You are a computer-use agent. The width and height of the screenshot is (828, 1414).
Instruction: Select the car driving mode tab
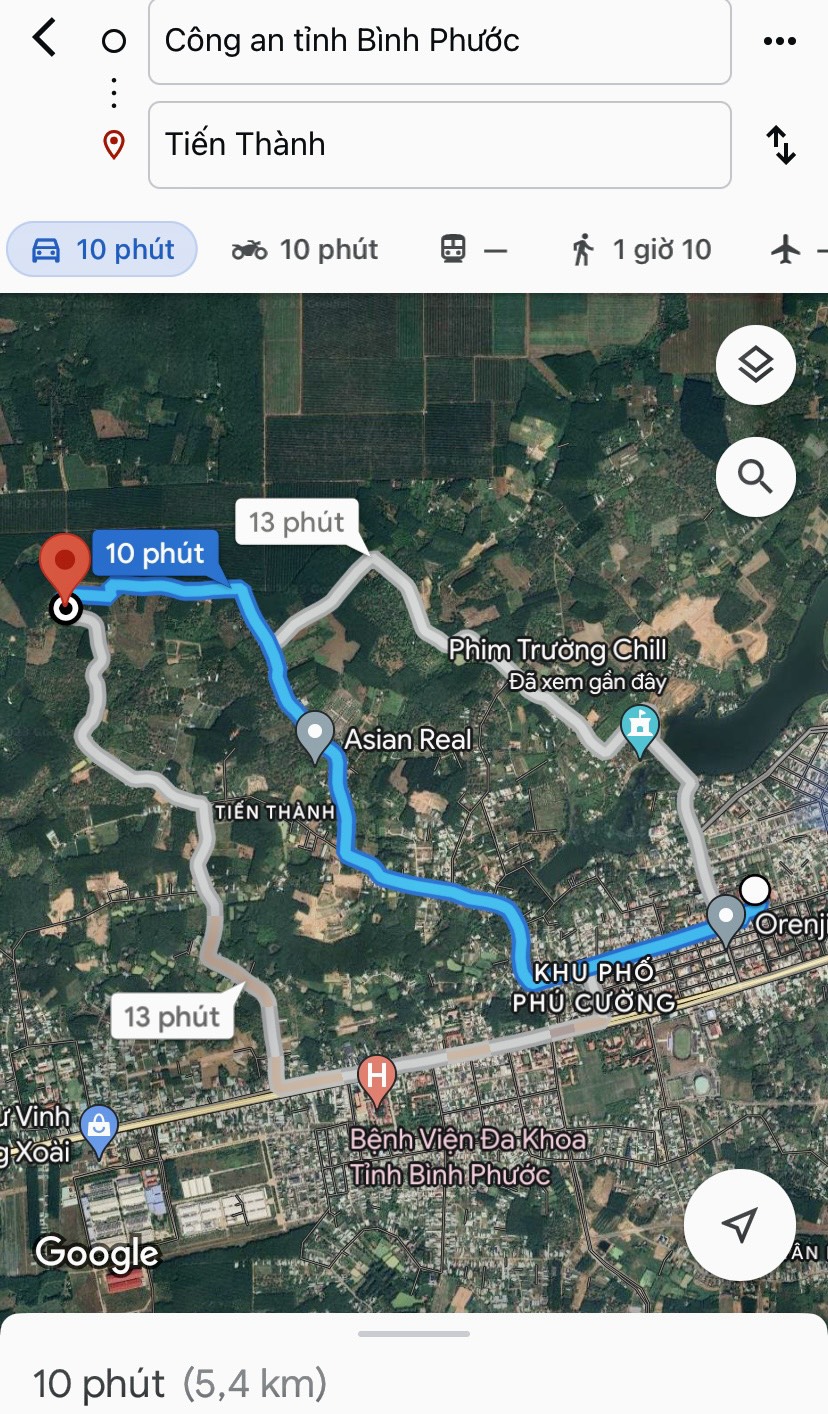click(x=102, y=249)
